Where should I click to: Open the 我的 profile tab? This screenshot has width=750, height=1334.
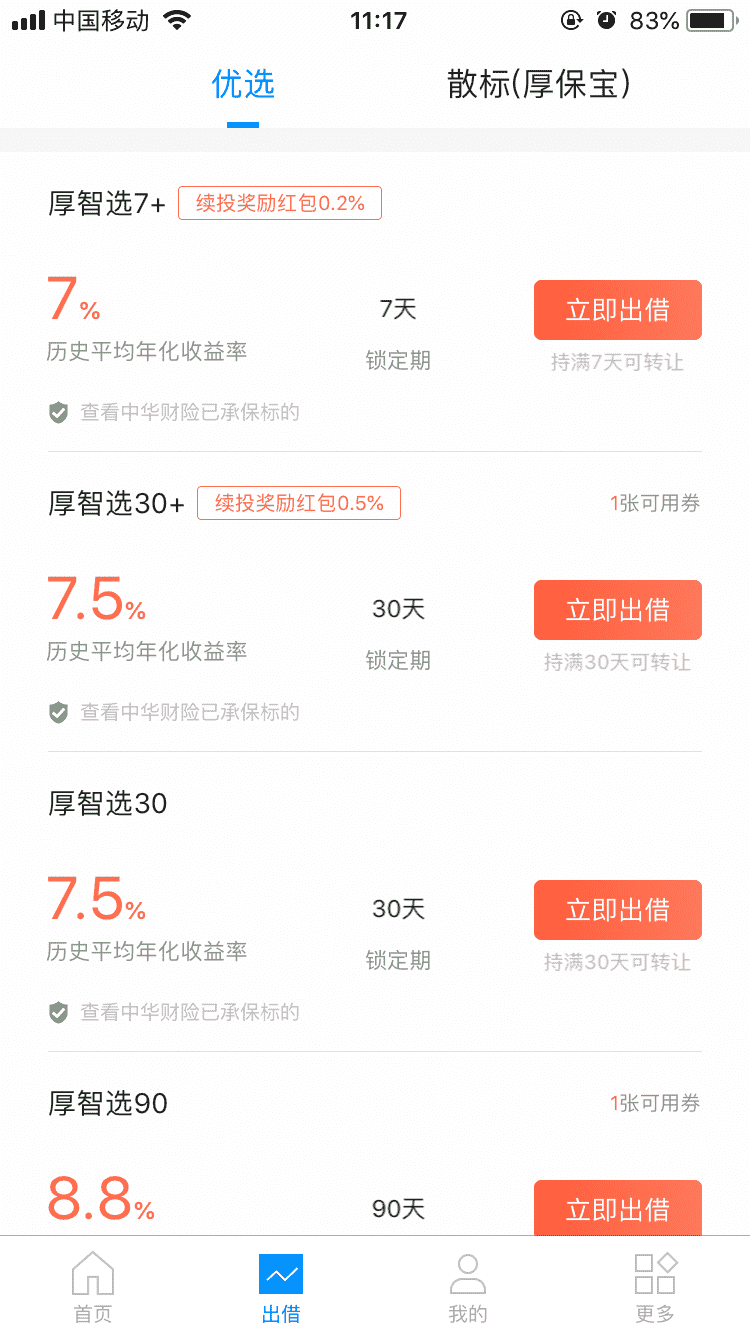[467, 1287]
